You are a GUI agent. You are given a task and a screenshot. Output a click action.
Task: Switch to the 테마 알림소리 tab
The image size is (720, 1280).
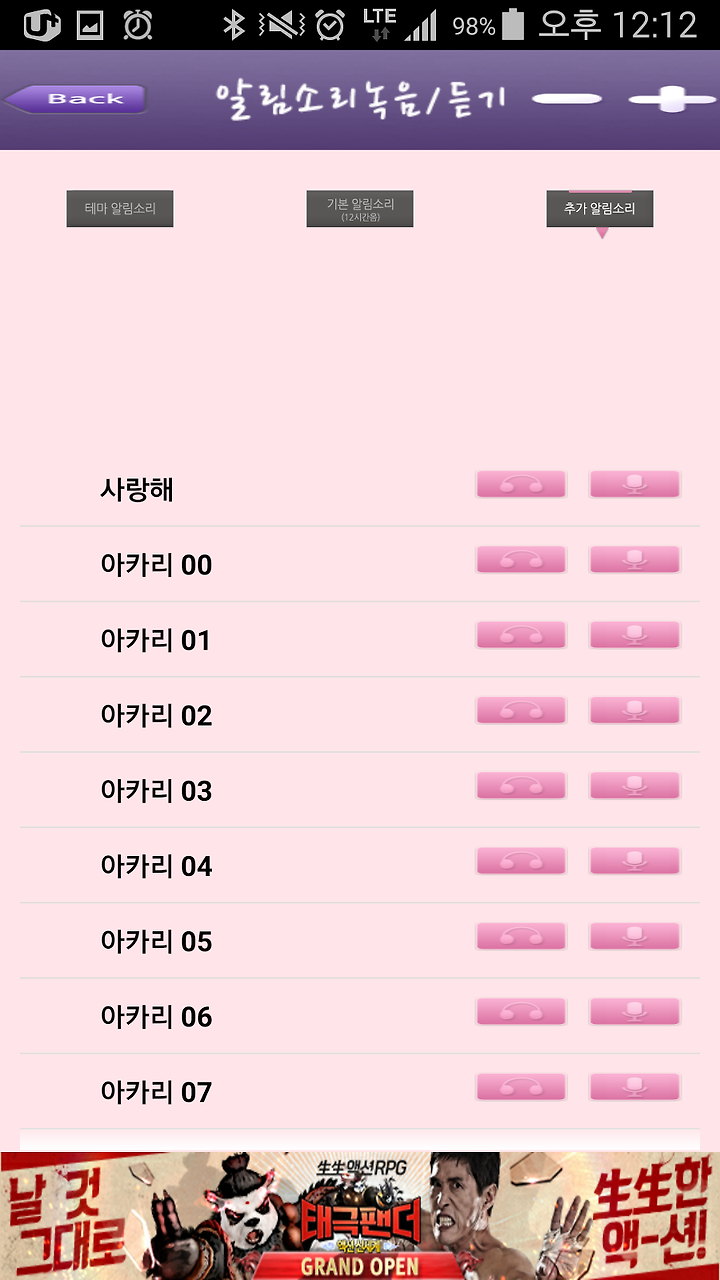[x=120, y=209]
